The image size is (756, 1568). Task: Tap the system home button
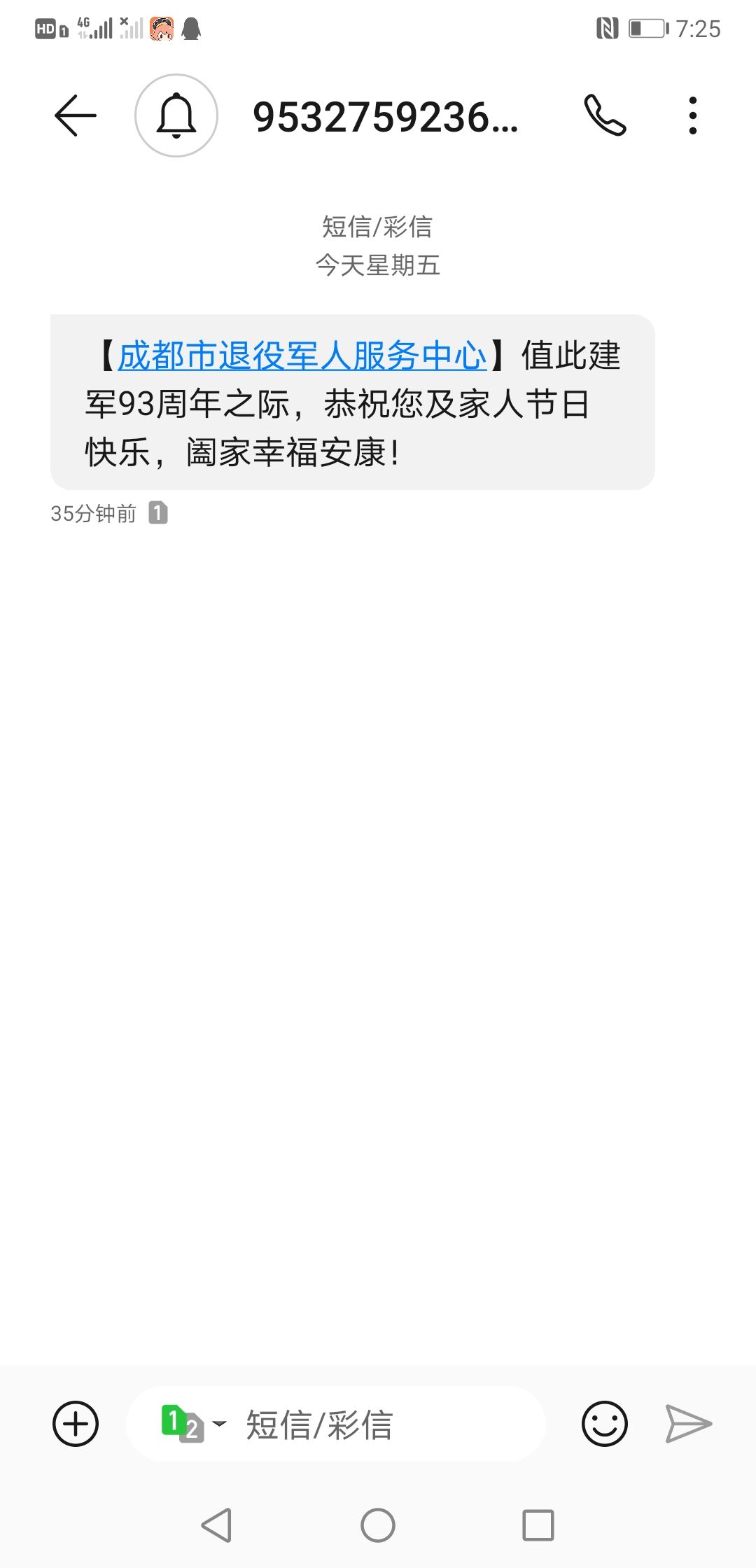tap(378, 1525)
